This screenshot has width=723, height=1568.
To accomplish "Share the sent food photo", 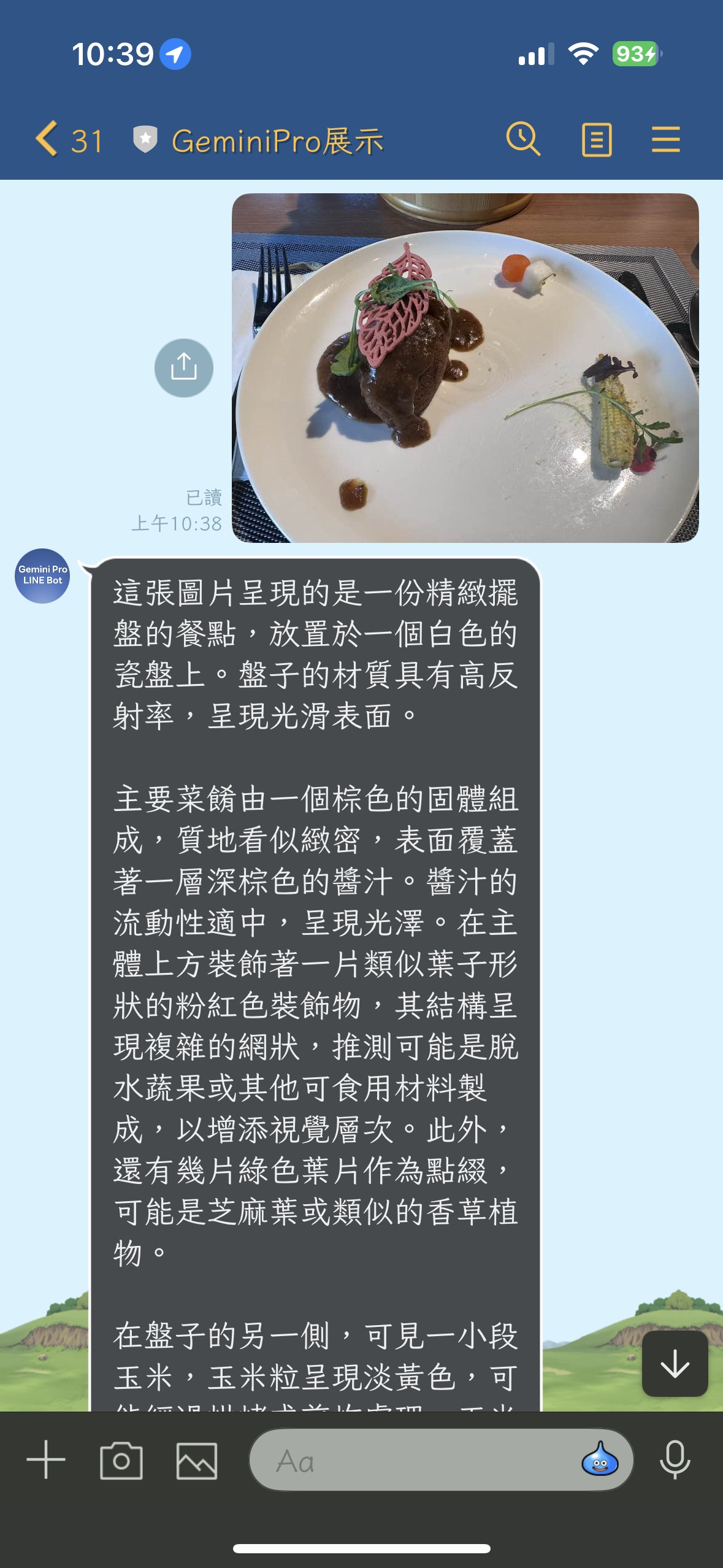I will [x=183, y=368].
